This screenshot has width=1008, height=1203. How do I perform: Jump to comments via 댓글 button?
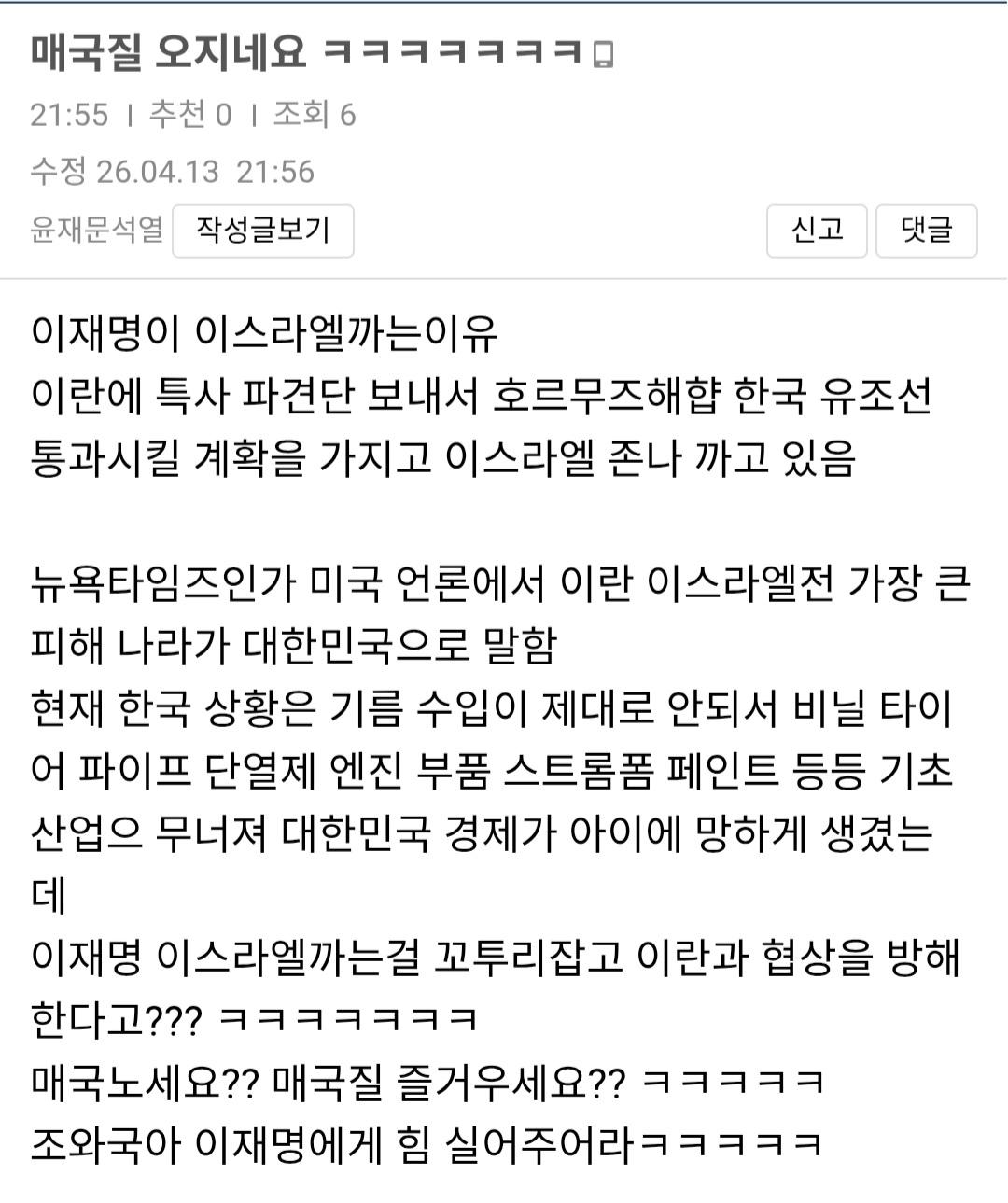tap(926, 230)
